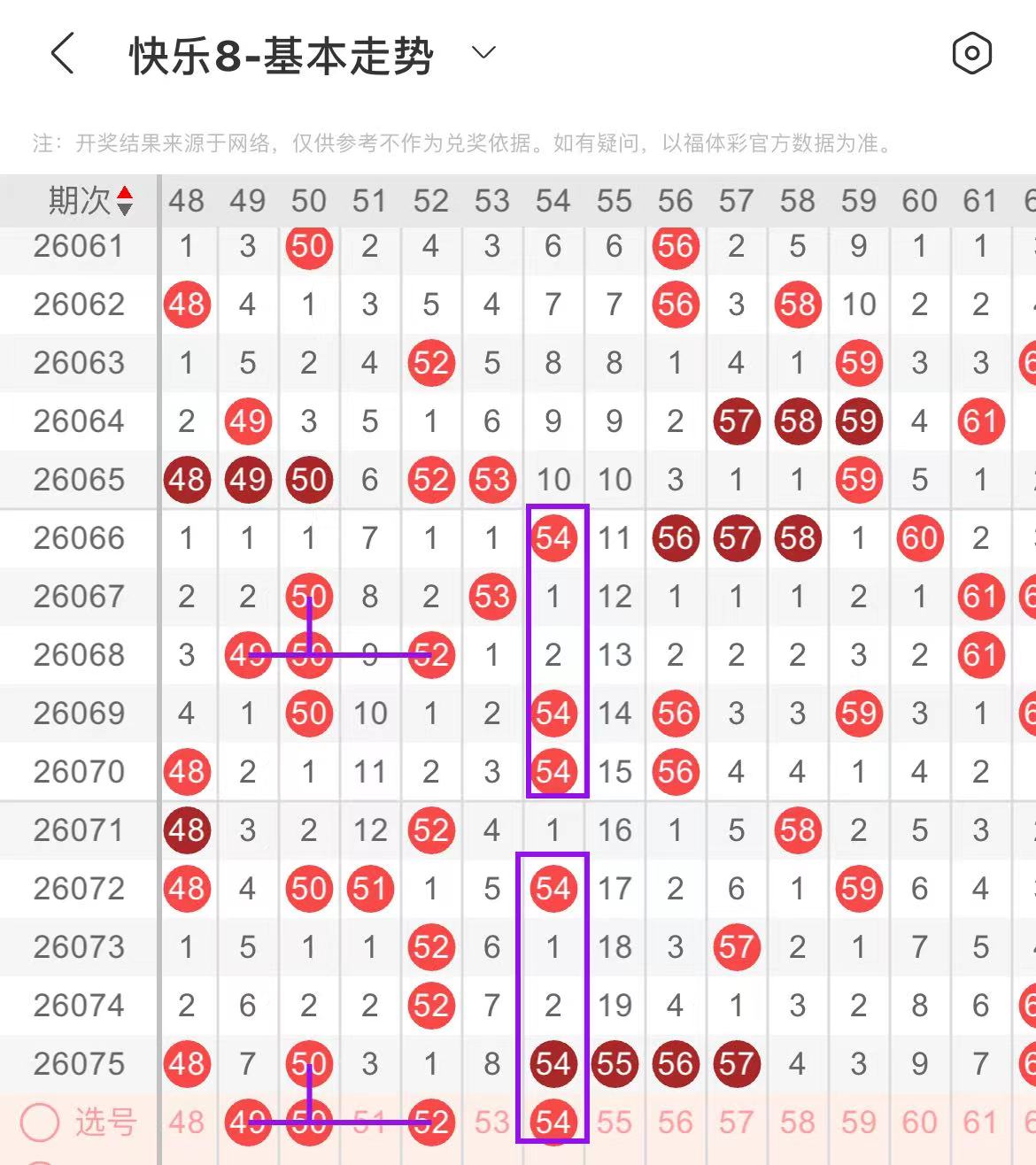Pick number 59 in the 选号 row
This screenshot has width=1036, height=1165.
coord(859,1123)
